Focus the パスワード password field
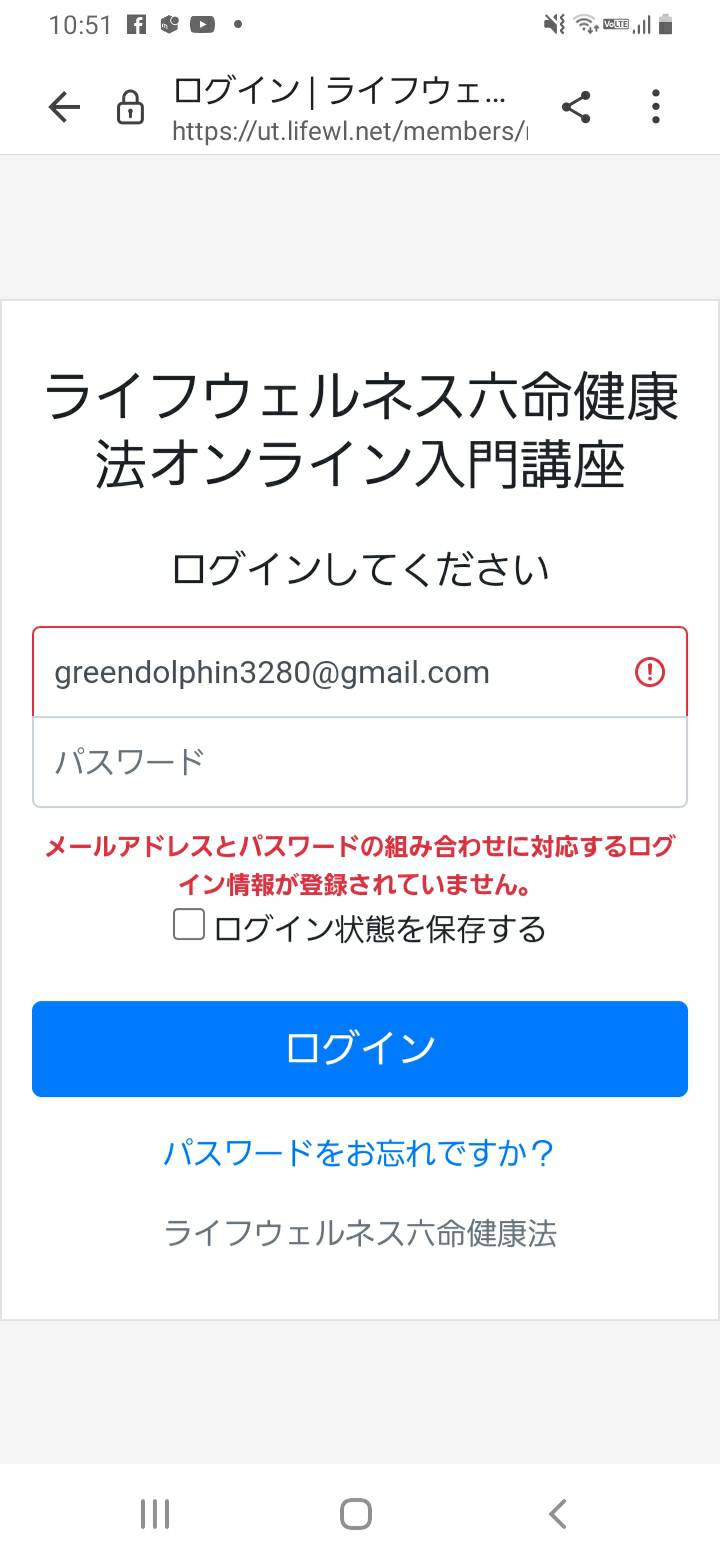The image size is (720, 1560). [x=360, y=762]
